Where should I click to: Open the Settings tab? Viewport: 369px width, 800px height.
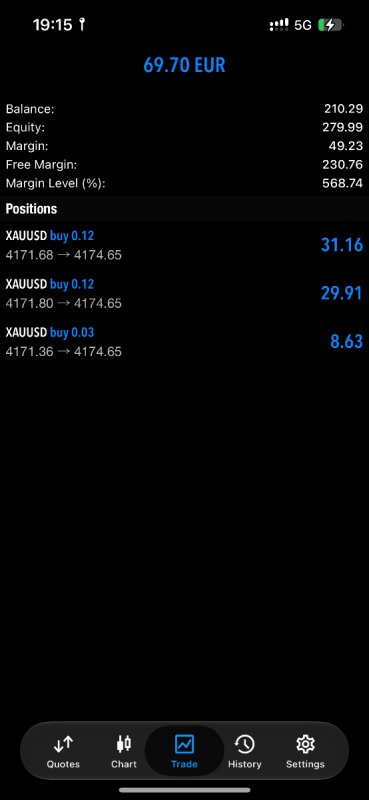305,752
